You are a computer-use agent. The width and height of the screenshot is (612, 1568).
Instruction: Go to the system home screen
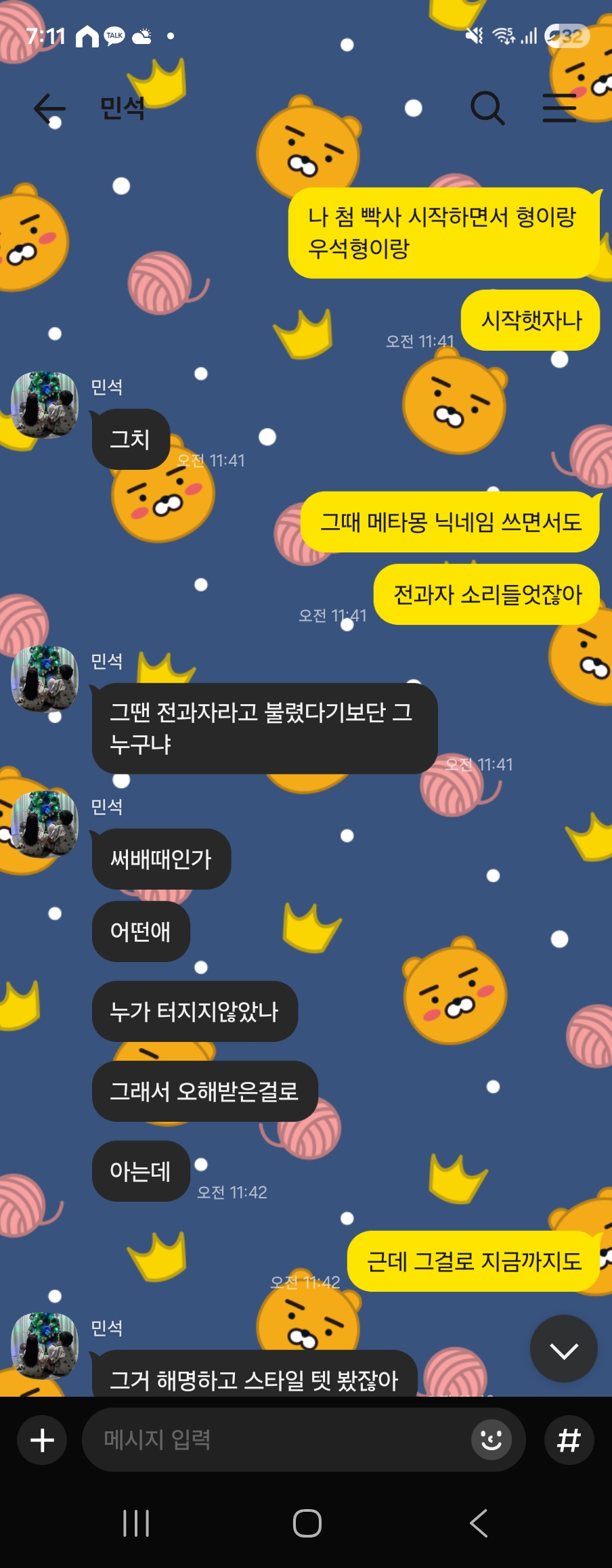(307, 1523)
